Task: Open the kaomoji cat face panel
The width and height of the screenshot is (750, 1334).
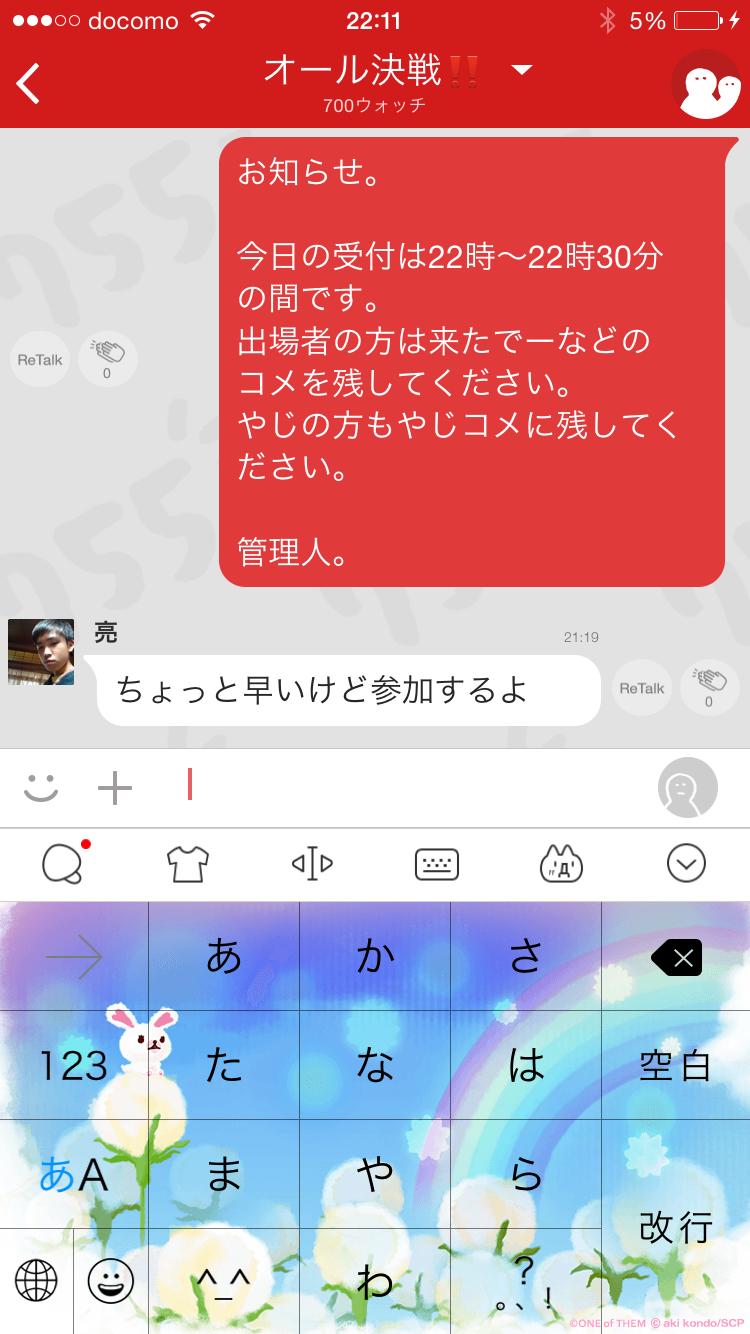Action: pos(562,865)
